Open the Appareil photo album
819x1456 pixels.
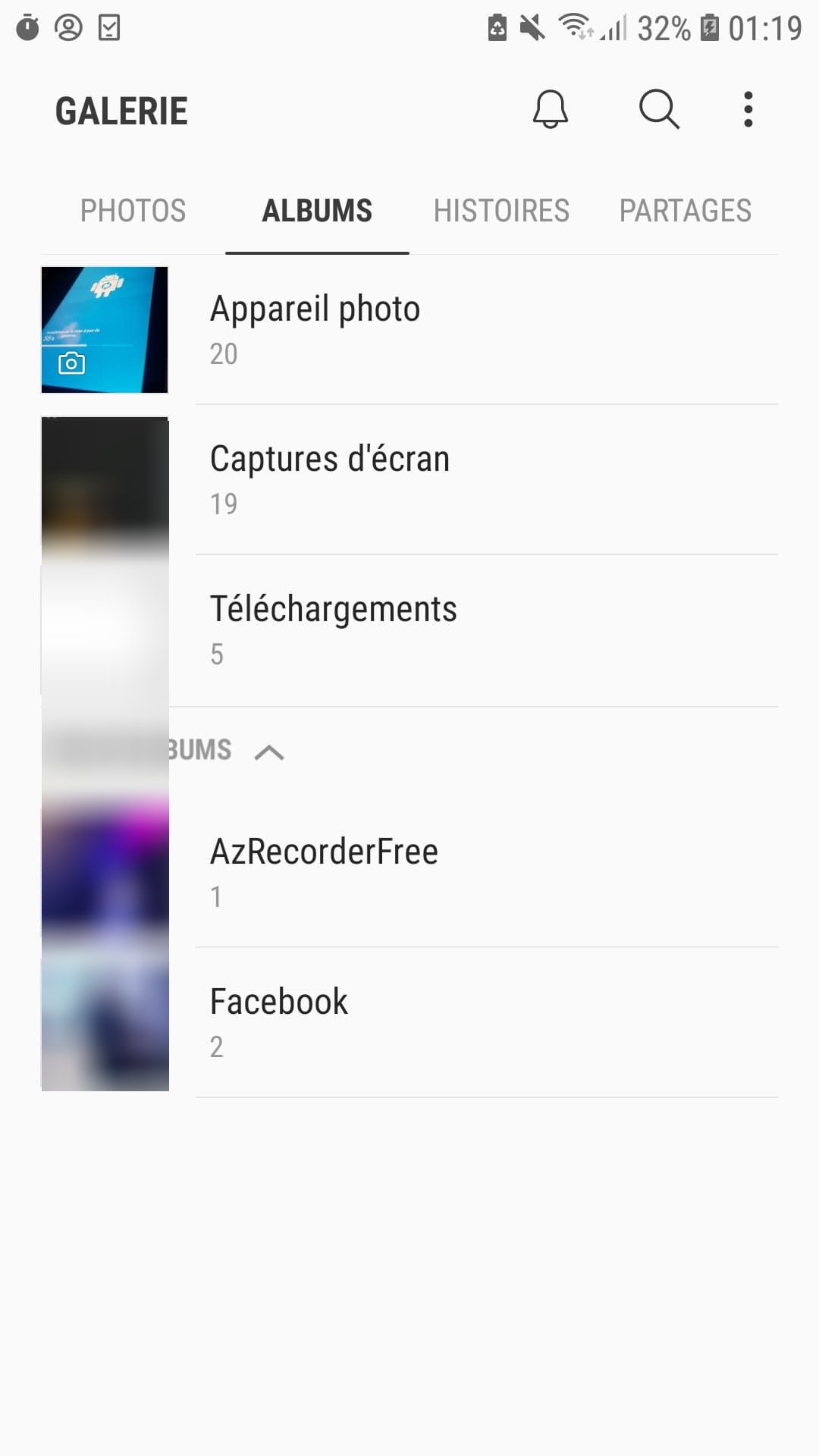click(x=315, y=328)
